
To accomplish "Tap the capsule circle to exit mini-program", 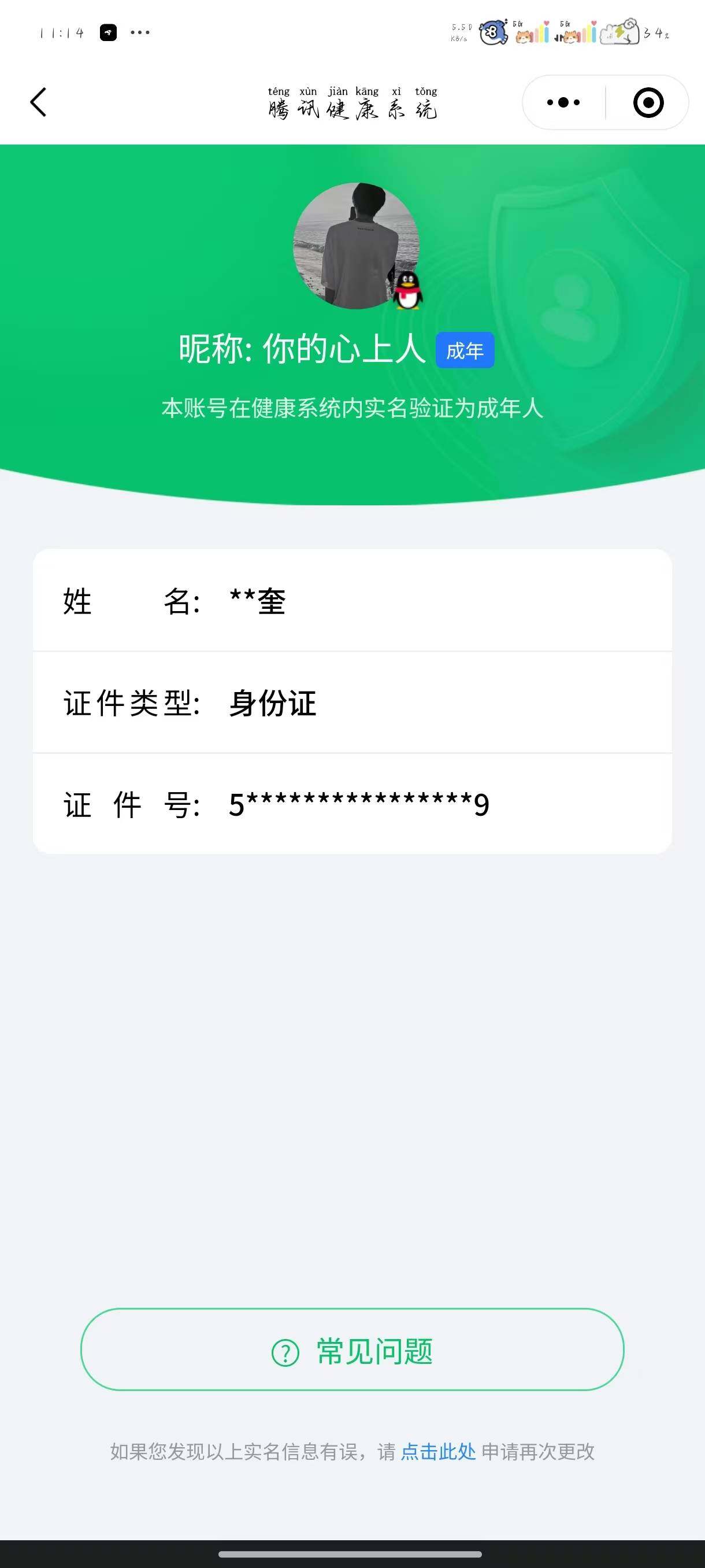I will [648, 102].
